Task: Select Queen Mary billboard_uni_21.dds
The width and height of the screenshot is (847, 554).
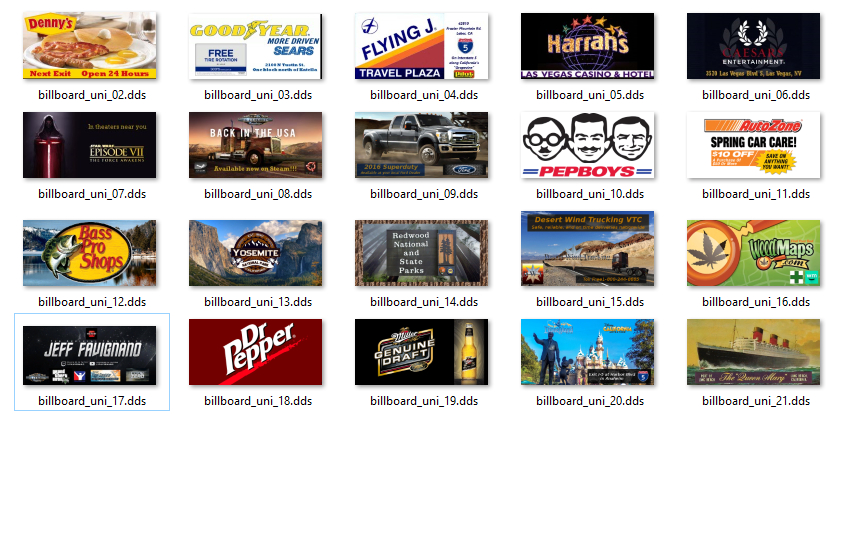Action: 754,352
